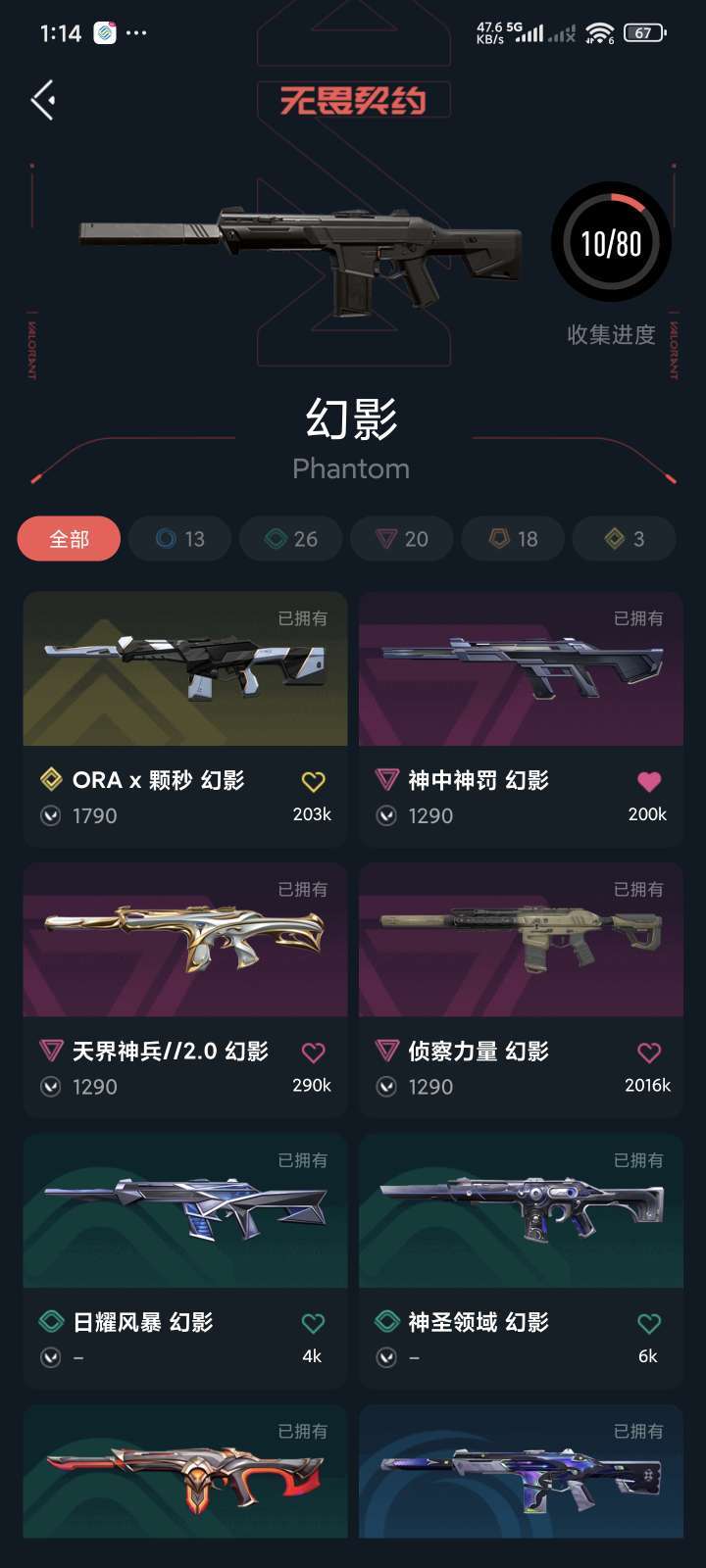Like the ORA x 颗秒 幻影 skin
The width and height of the screenshot is (706, 1568).
click(313, 782)
